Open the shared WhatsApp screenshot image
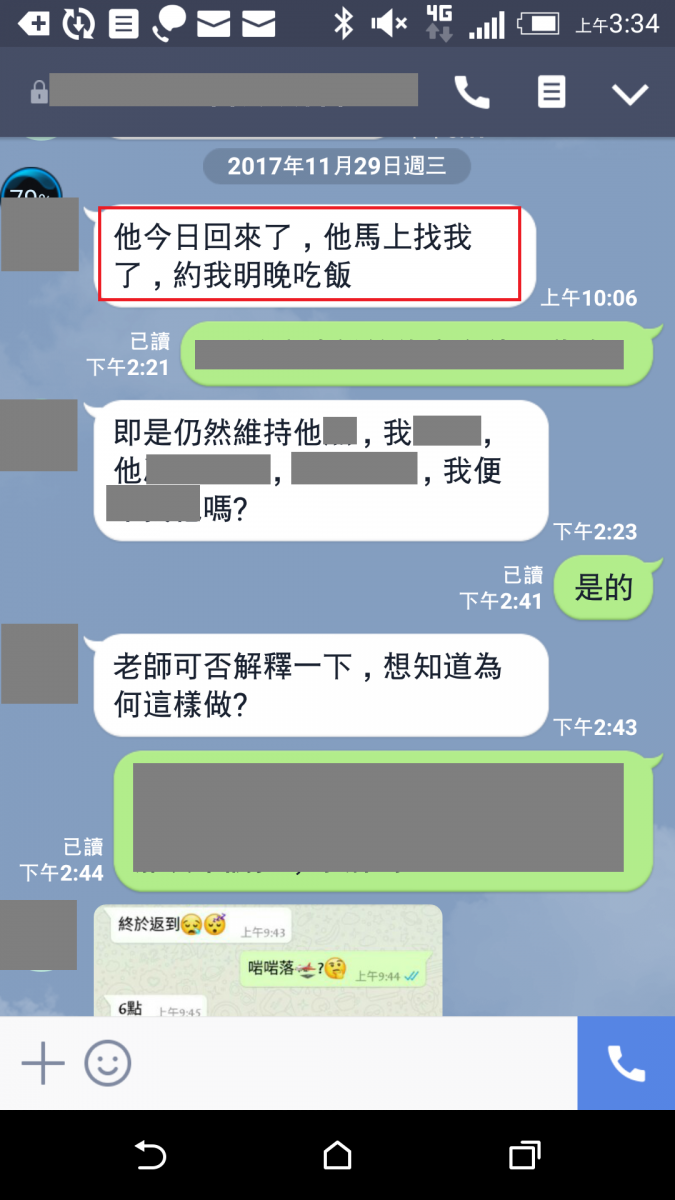675x1200 pixels. [x=268, y=960]
